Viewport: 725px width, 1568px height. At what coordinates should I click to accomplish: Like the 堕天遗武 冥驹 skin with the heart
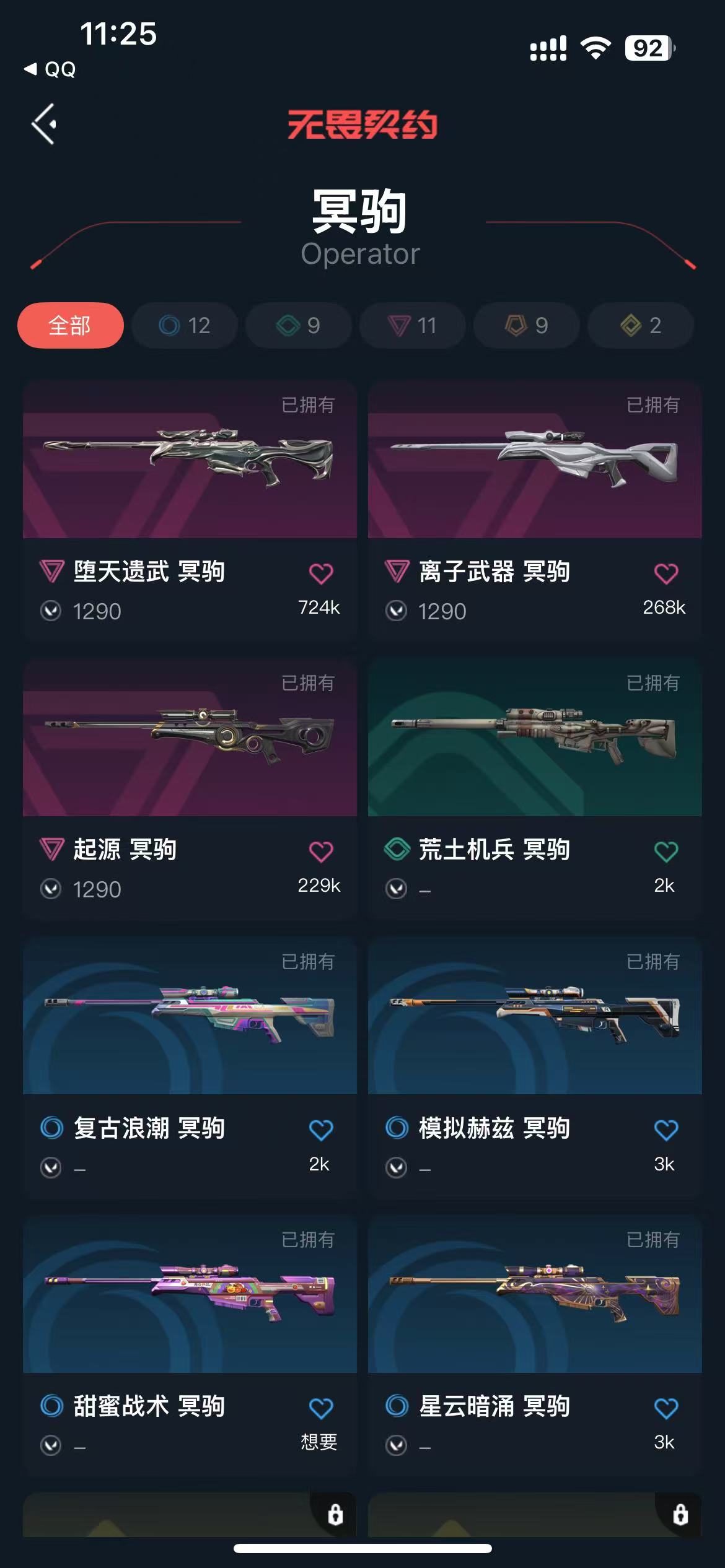pos(320,573)
